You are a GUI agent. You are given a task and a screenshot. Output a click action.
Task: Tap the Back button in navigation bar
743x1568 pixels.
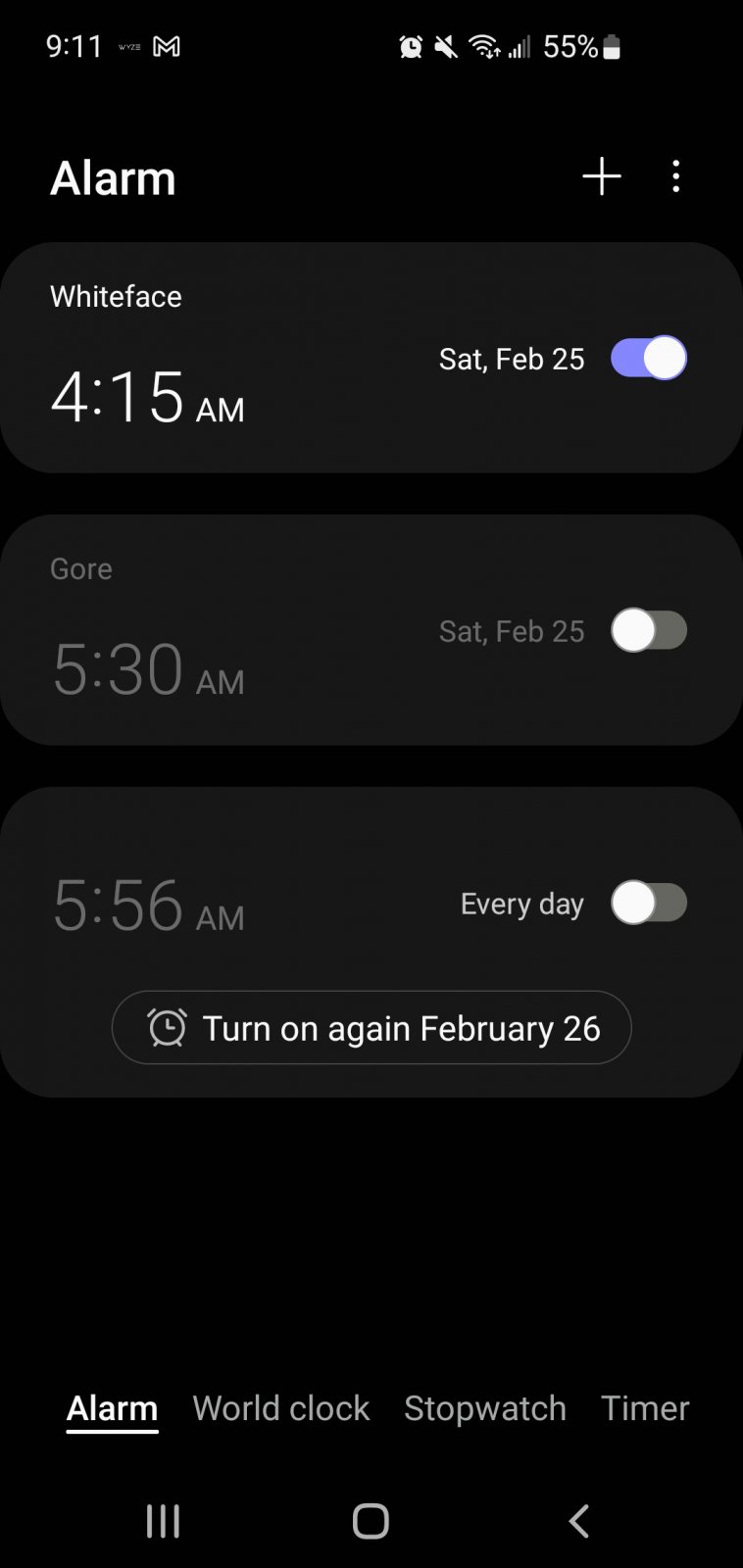(577, 1522)
